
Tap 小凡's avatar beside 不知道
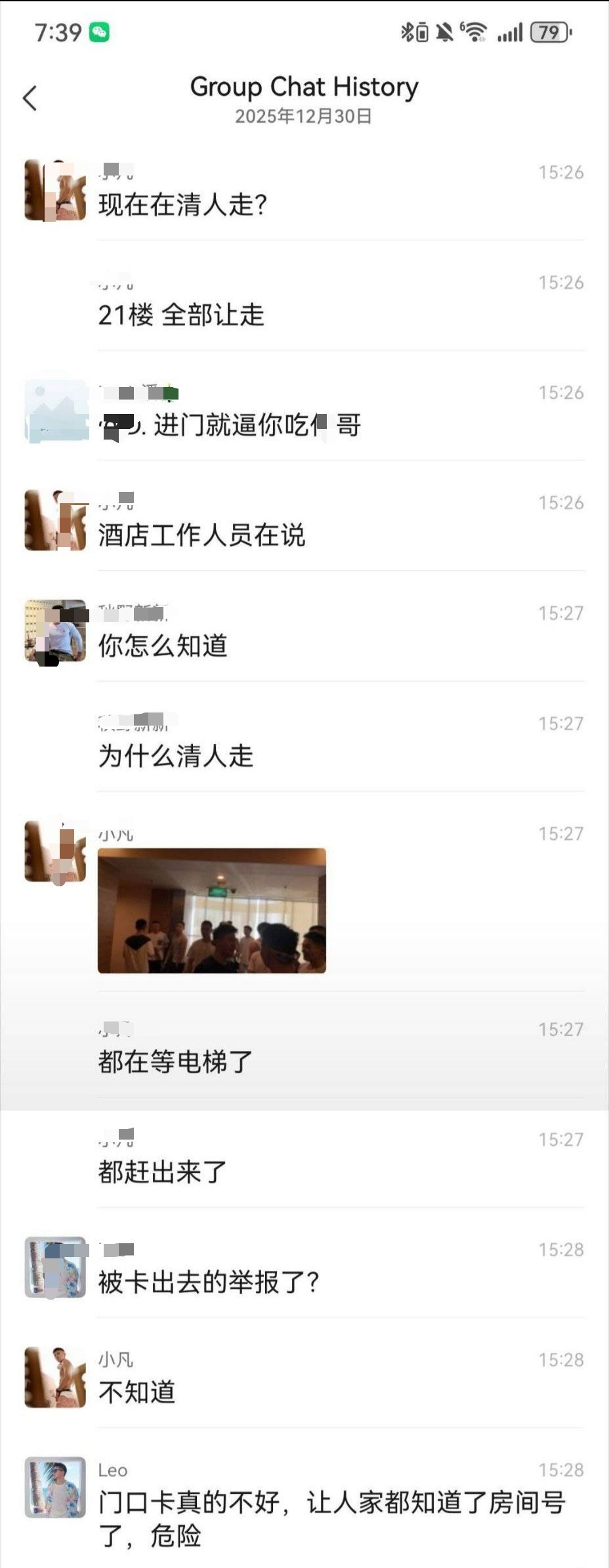[55, 1377]
